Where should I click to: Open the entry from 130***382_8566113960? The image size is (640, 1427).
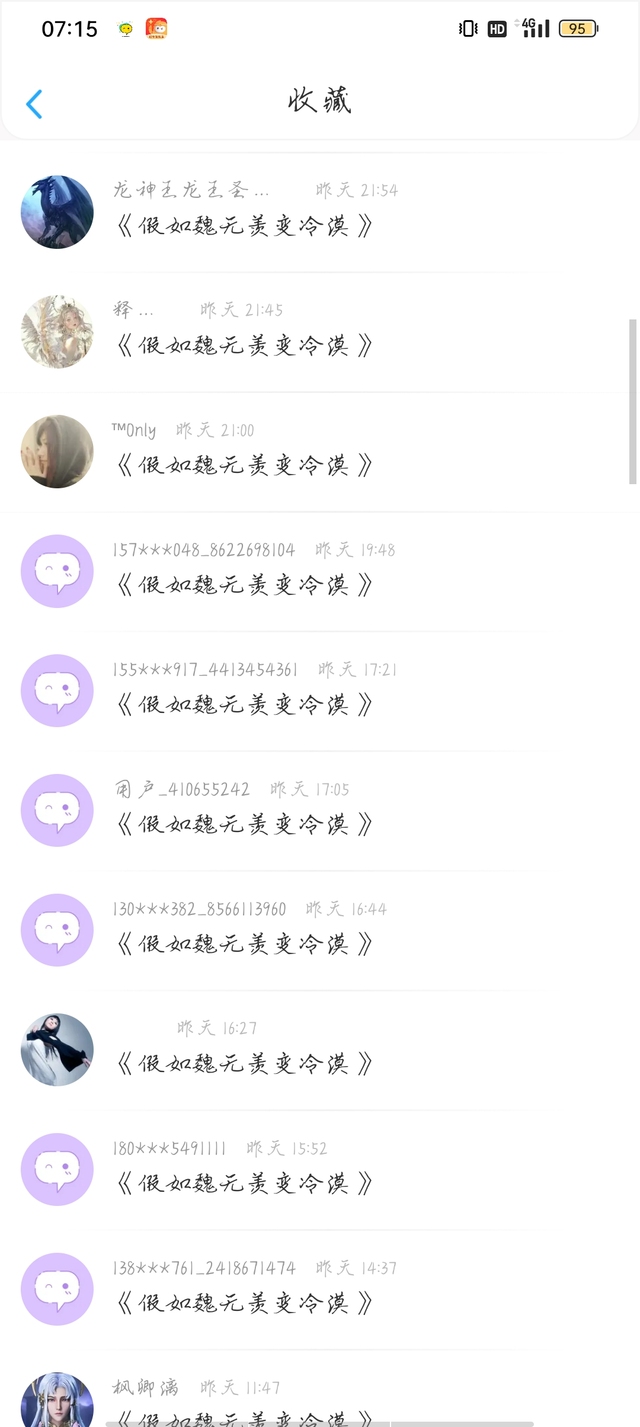320,931
